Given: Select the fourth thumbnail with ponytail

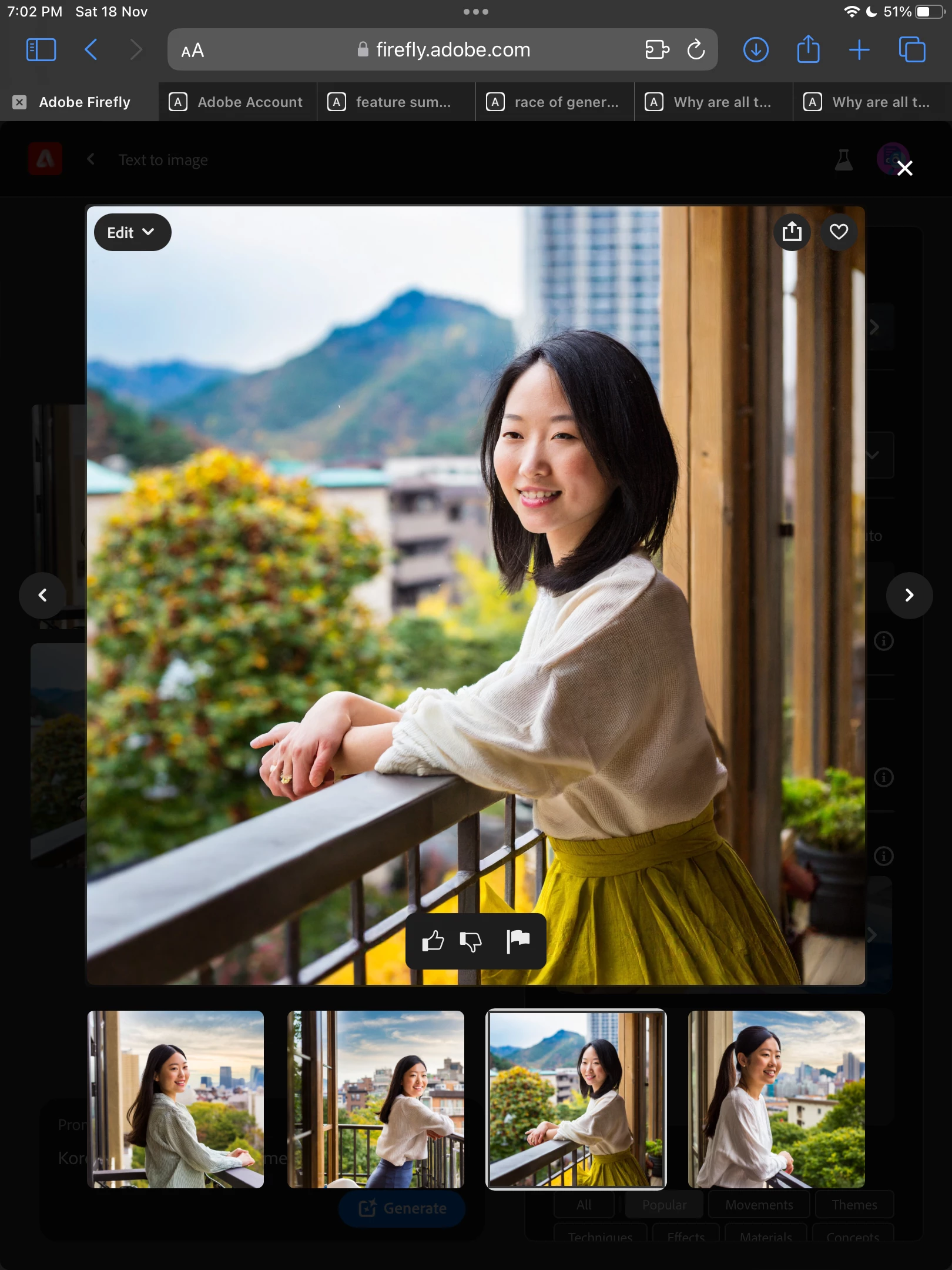Looking at the screenshot, I should coord(776,1099).
